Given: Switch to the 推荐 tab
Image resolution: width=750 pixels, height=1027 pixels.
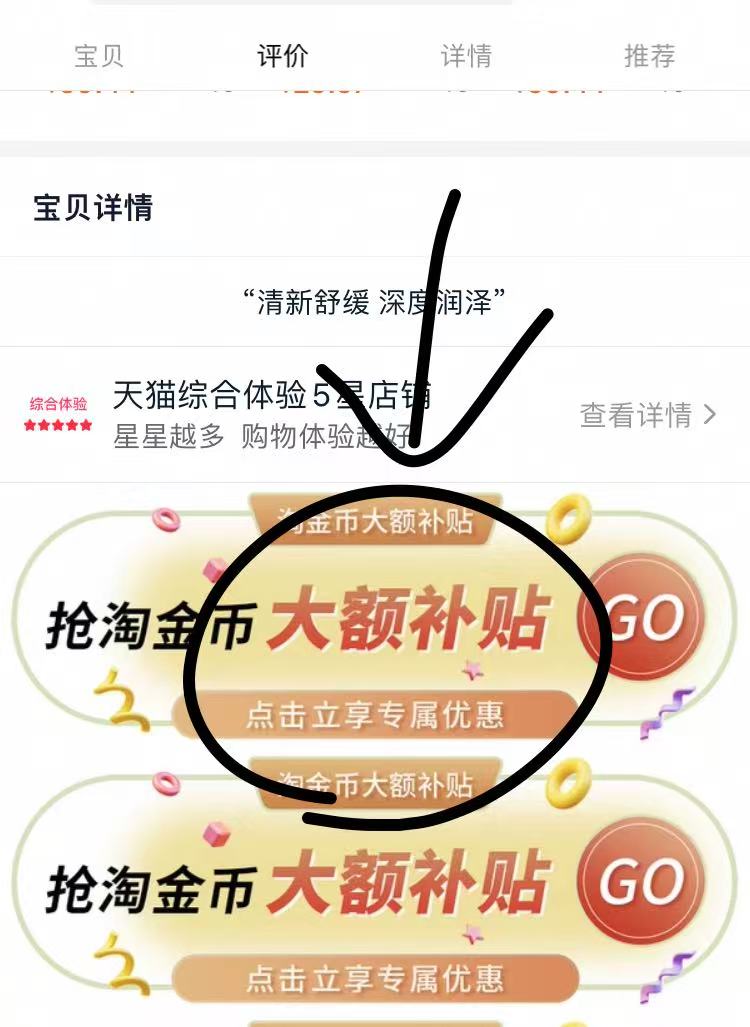Looking at the screenshot, I should click(650, 56).
